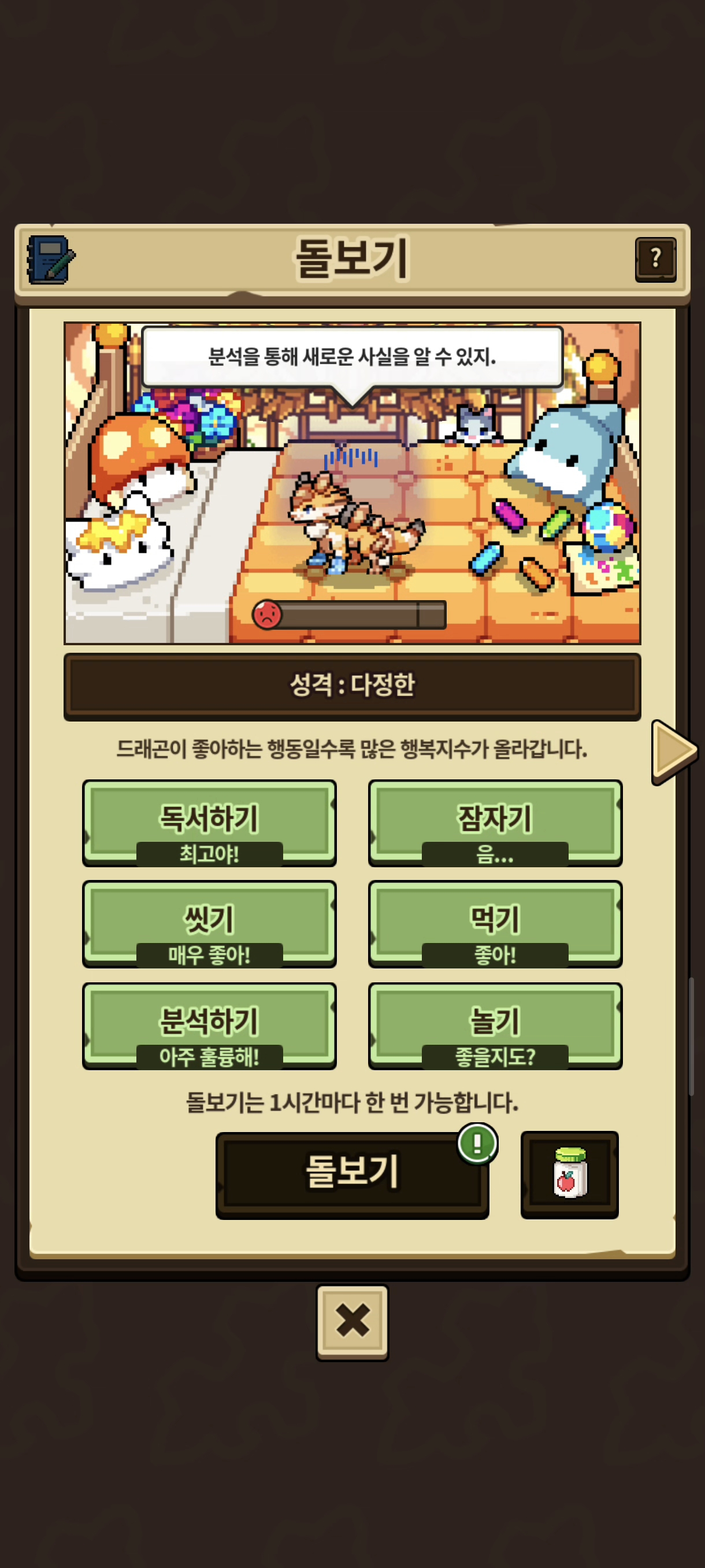Open the notebook icon in the header
The image size is (705, 1568).
click(50, 260)
